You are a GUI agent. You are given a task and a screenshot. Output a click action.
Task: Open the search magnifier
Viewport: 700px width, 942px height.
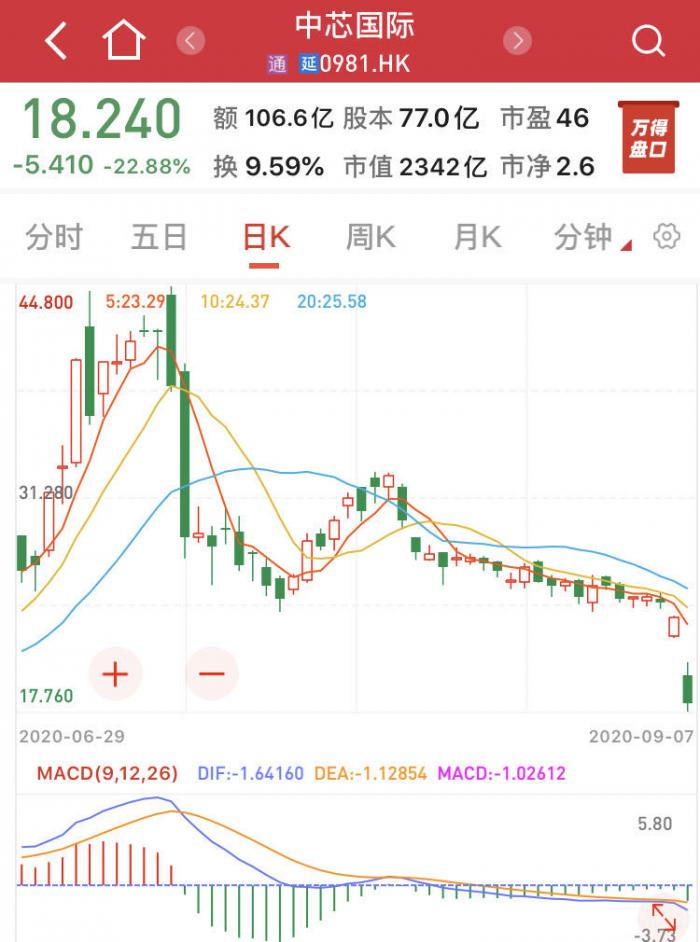tap(648, 41)
